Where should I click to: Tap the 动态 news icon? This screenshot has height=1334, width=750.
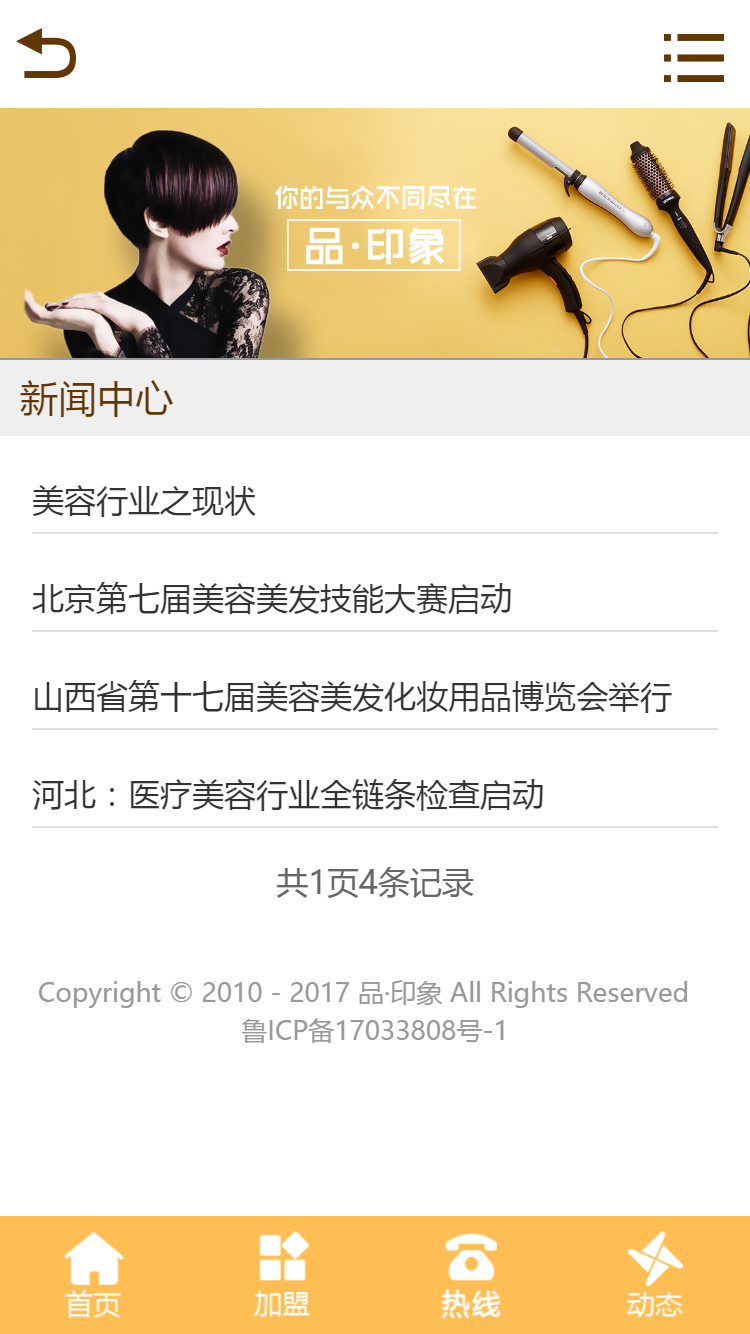pyautogui.click(x=655, y=1262)
